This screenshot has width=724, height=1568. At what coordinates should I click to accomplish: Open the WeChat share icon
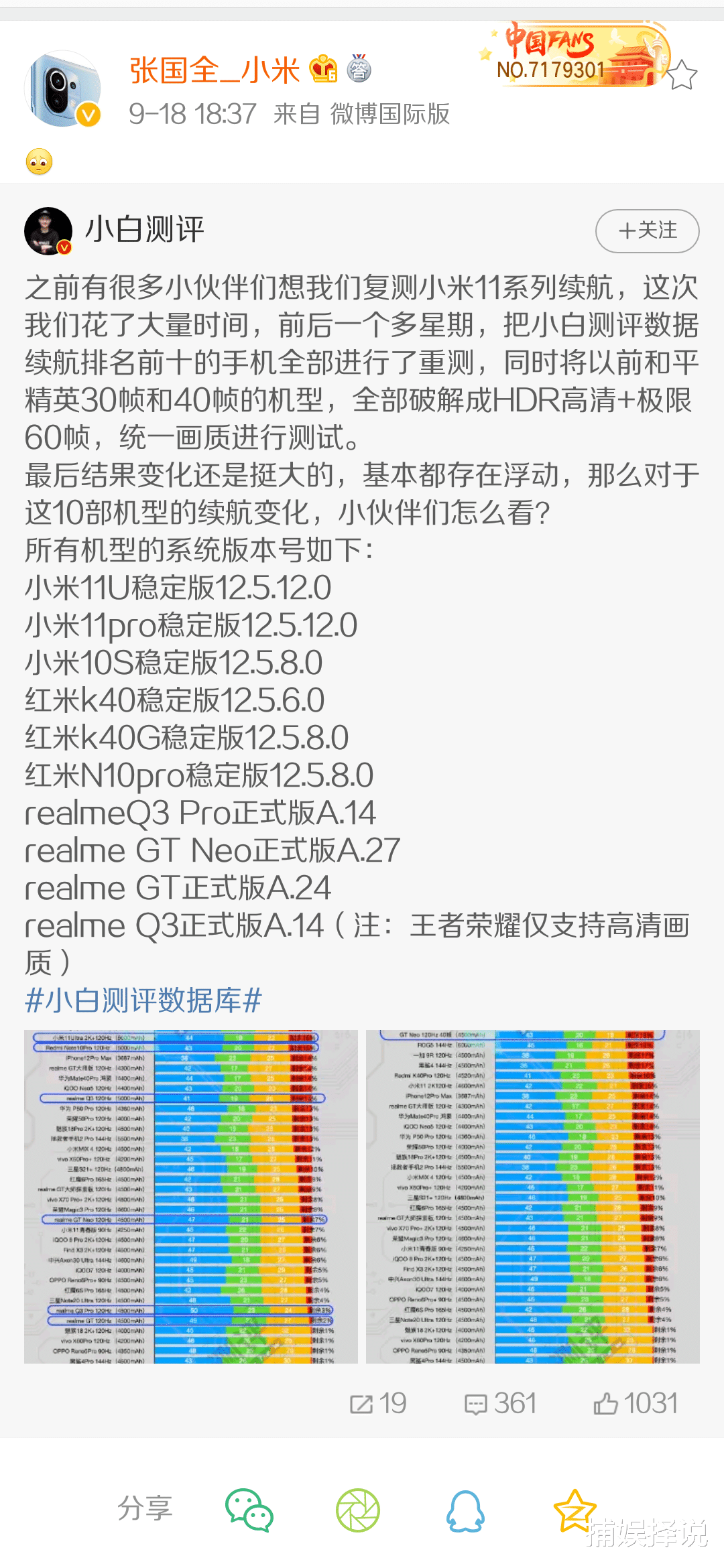coord(248,1508)
